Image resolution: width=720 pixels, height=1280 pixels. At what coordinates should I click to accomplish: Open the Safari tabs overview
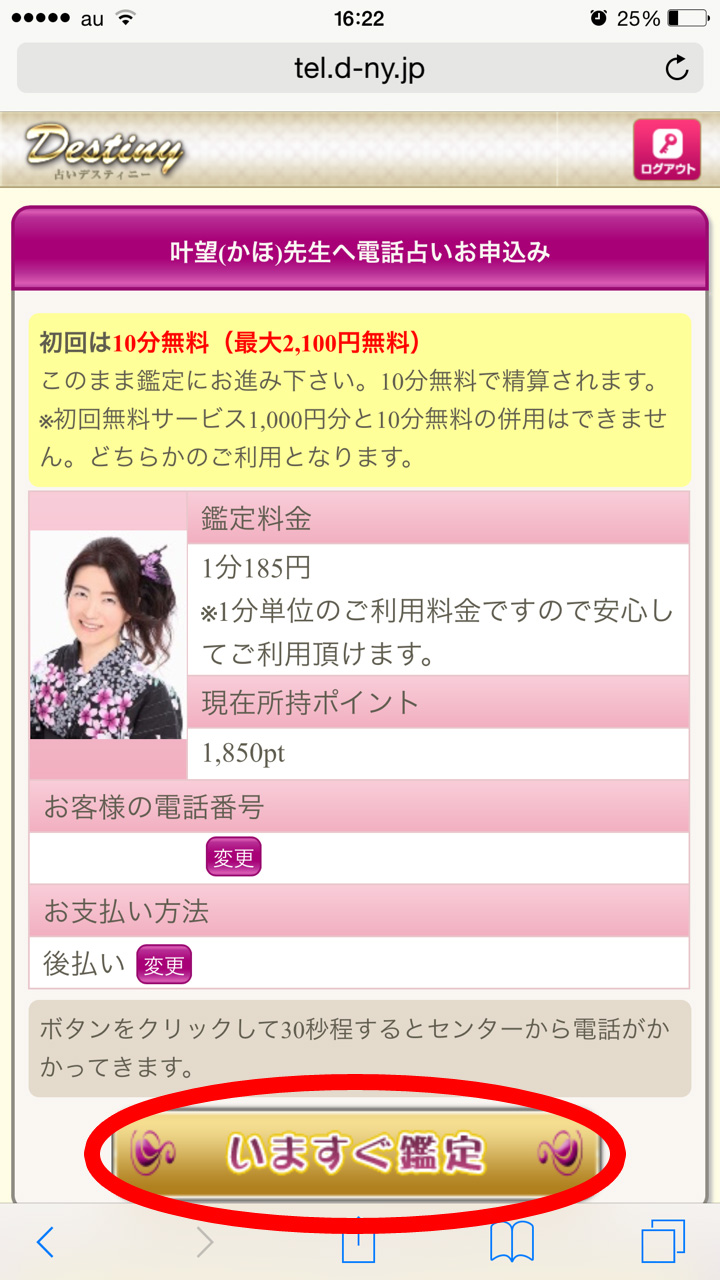[662, 1241]
